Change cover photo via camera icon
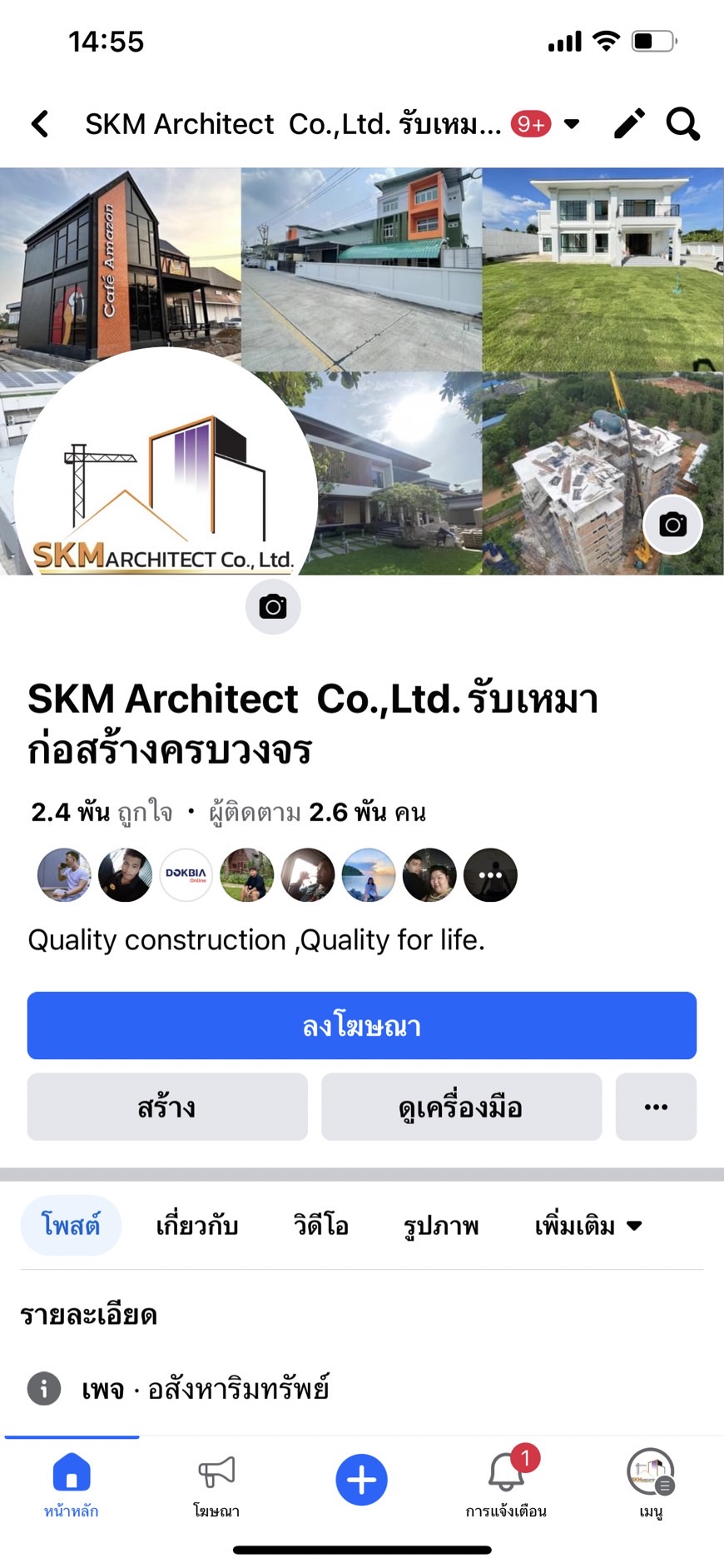 [x=672, y=525]
